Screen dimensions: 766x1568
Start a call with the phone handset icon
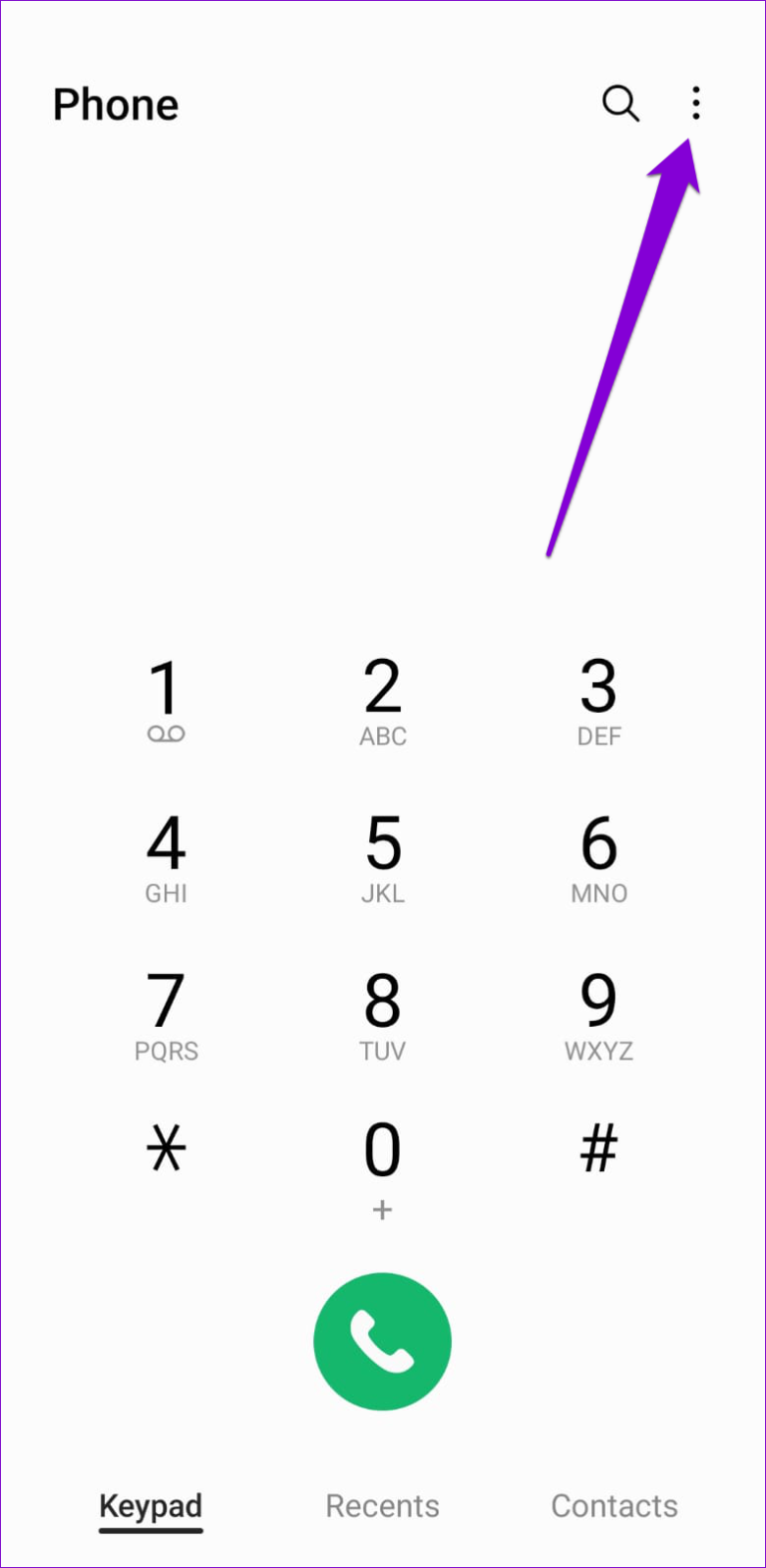(x=382, y=1340)
